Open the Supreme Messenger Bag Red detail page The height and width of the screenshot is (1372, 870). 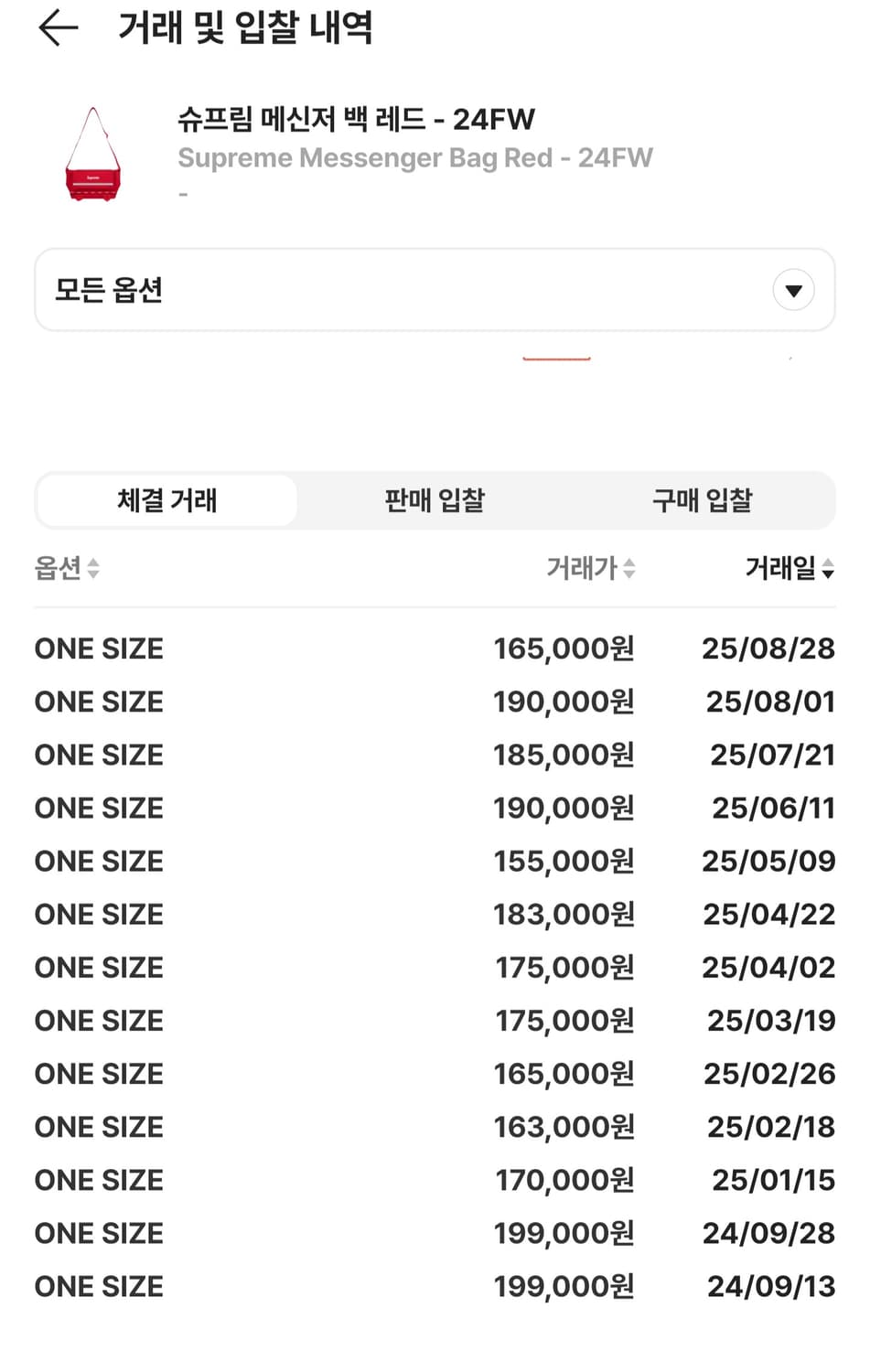tap(415, 157)
